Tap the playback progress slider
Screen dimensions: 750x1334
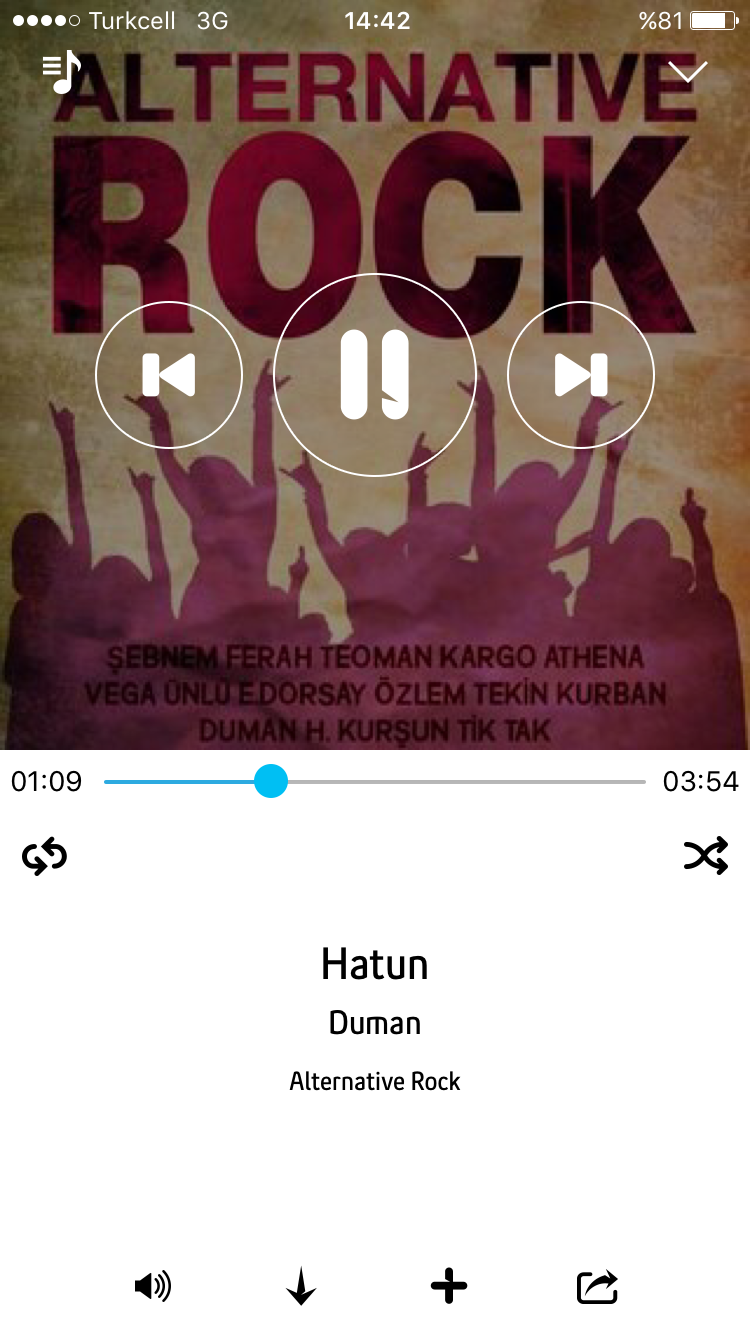374,781
